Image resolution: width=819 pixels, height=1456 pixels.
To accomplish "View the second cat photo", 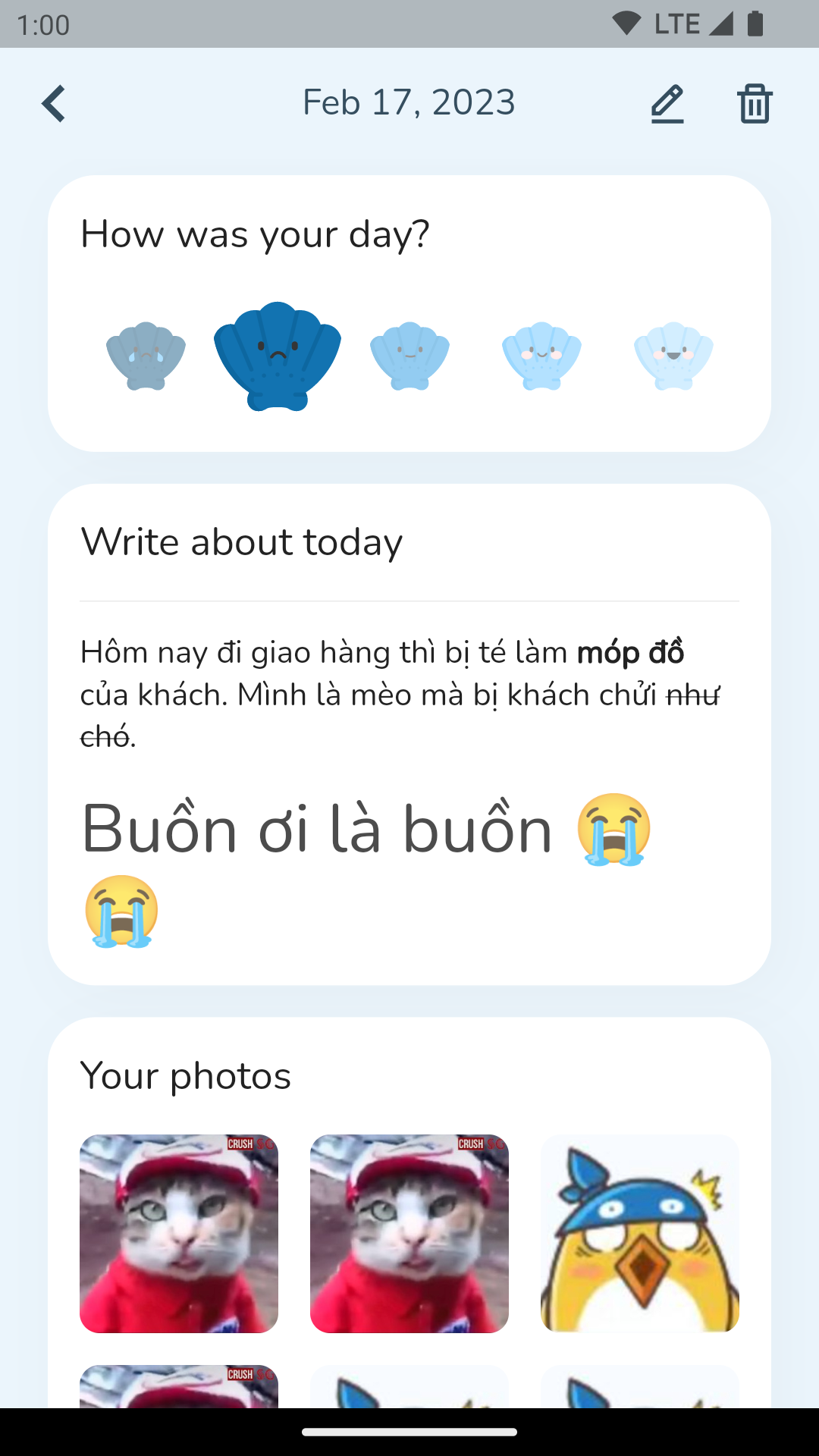I will (409, 1233).
